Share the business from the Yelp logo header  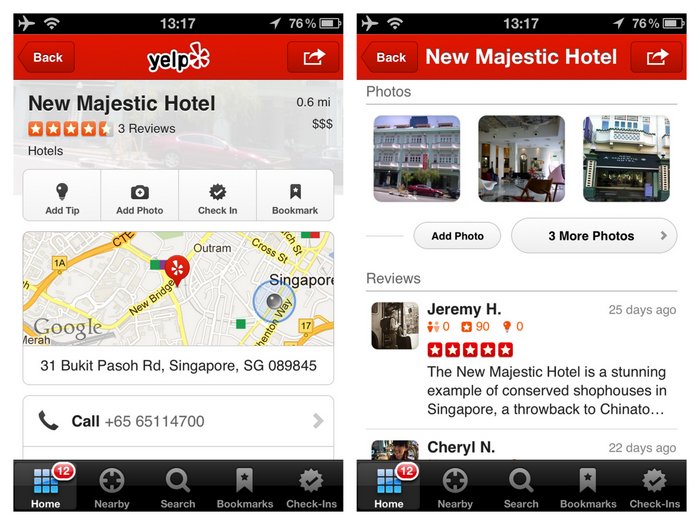click(313, 57)
